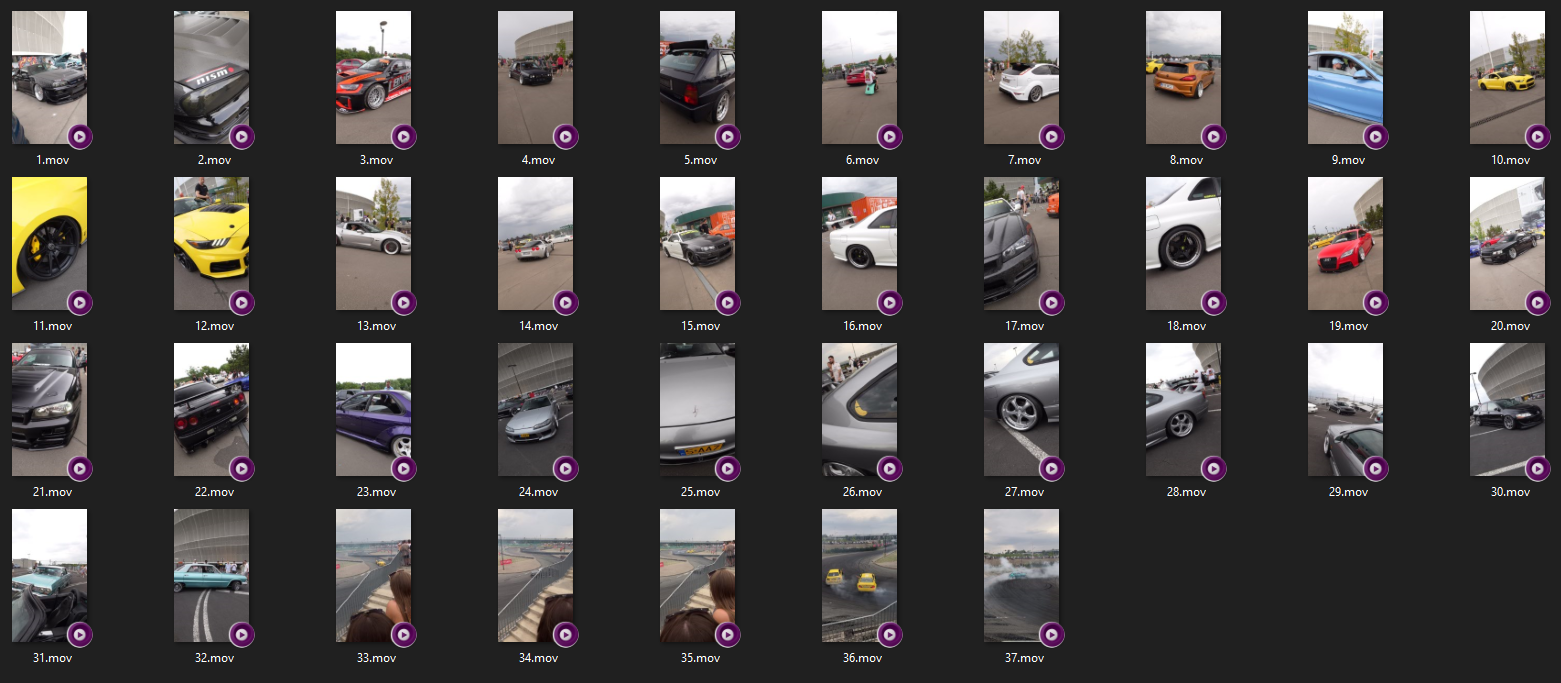Open 19.mov red Audi video
Image resolution: width=1561 pixels, height=683 pixels.
(1345, 243)
